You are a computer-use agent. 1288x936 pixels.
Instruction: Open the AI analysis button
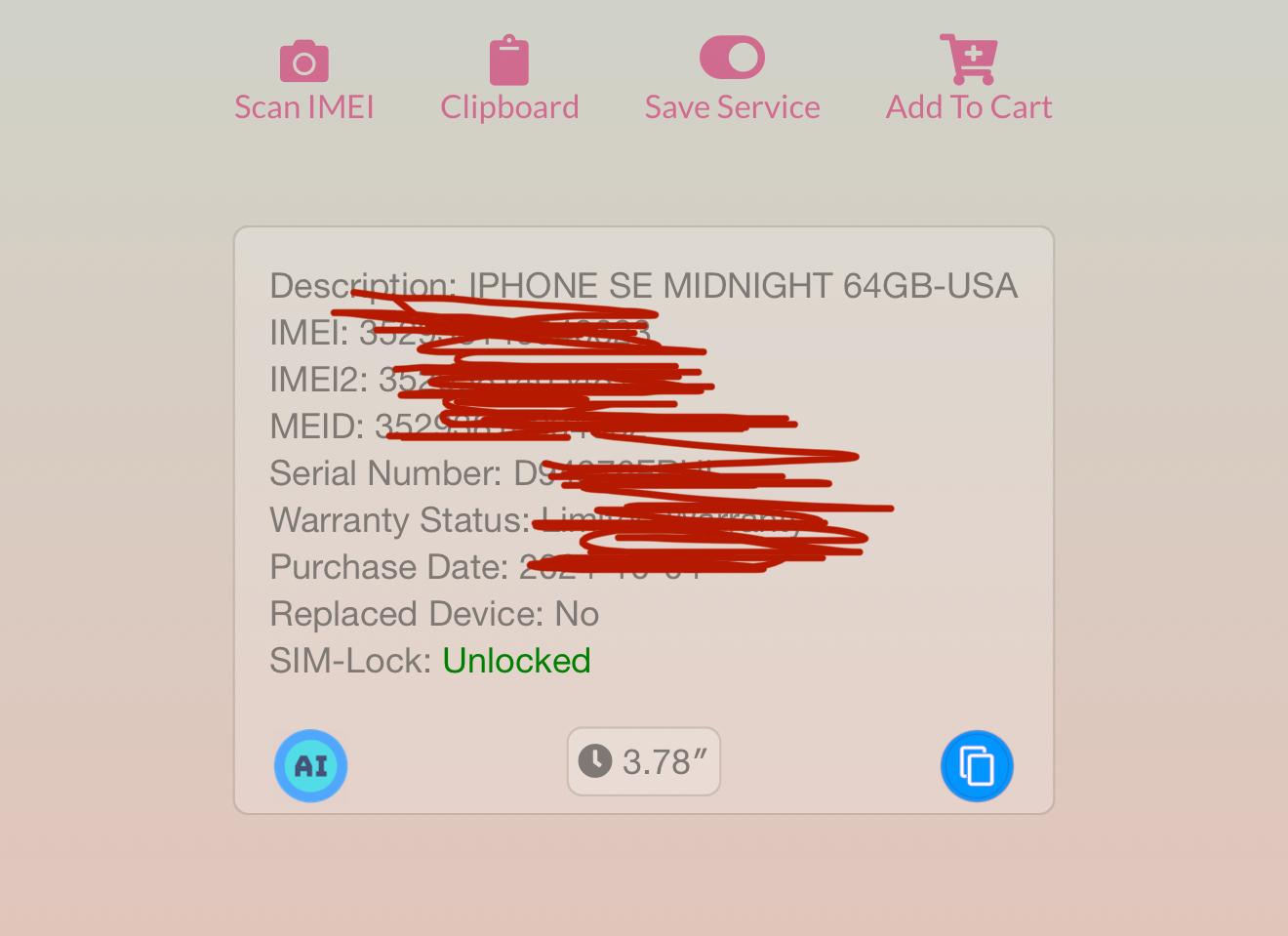[310, 766]
